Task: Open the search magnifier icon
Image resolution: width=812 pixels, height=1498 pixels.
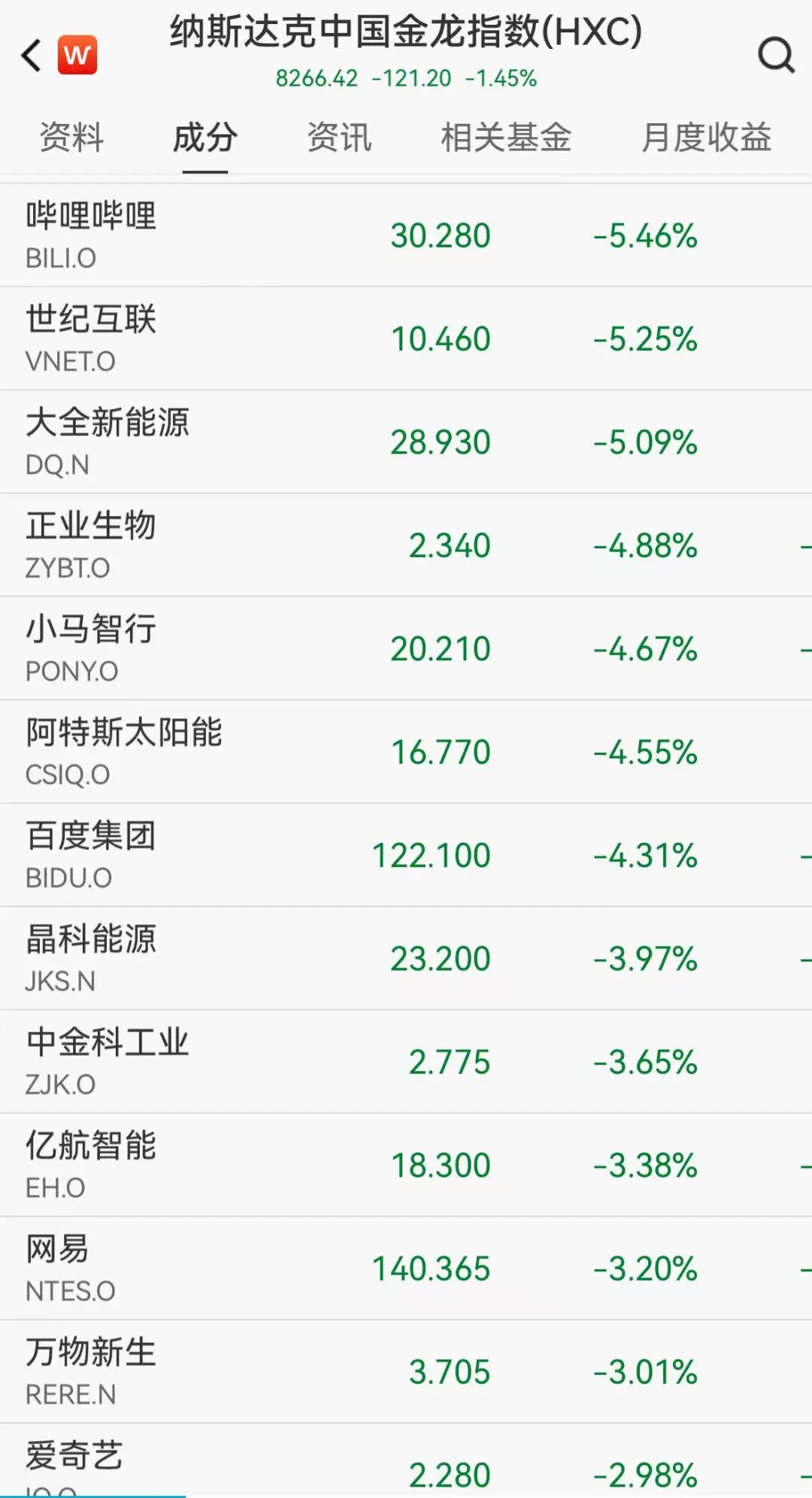Action: (775, 56)
